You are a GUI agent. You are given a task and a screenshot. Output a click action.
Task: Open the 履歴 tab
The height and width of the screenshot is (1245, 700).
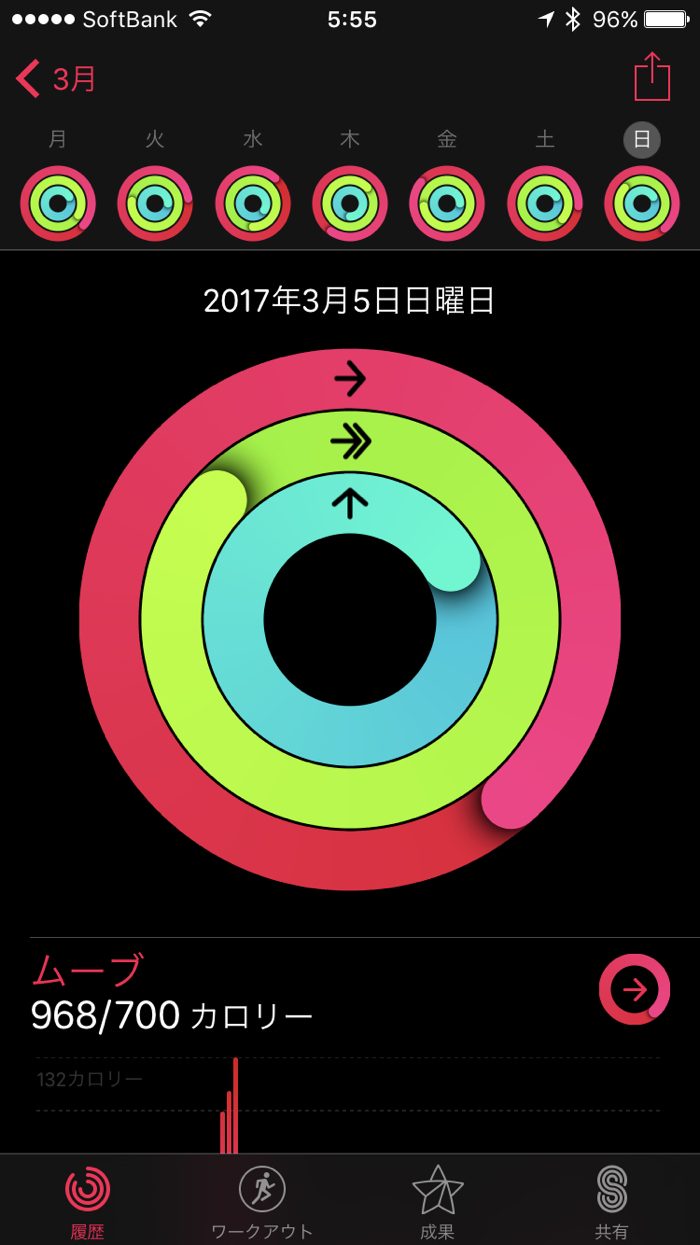click(x=87, y=1201)
